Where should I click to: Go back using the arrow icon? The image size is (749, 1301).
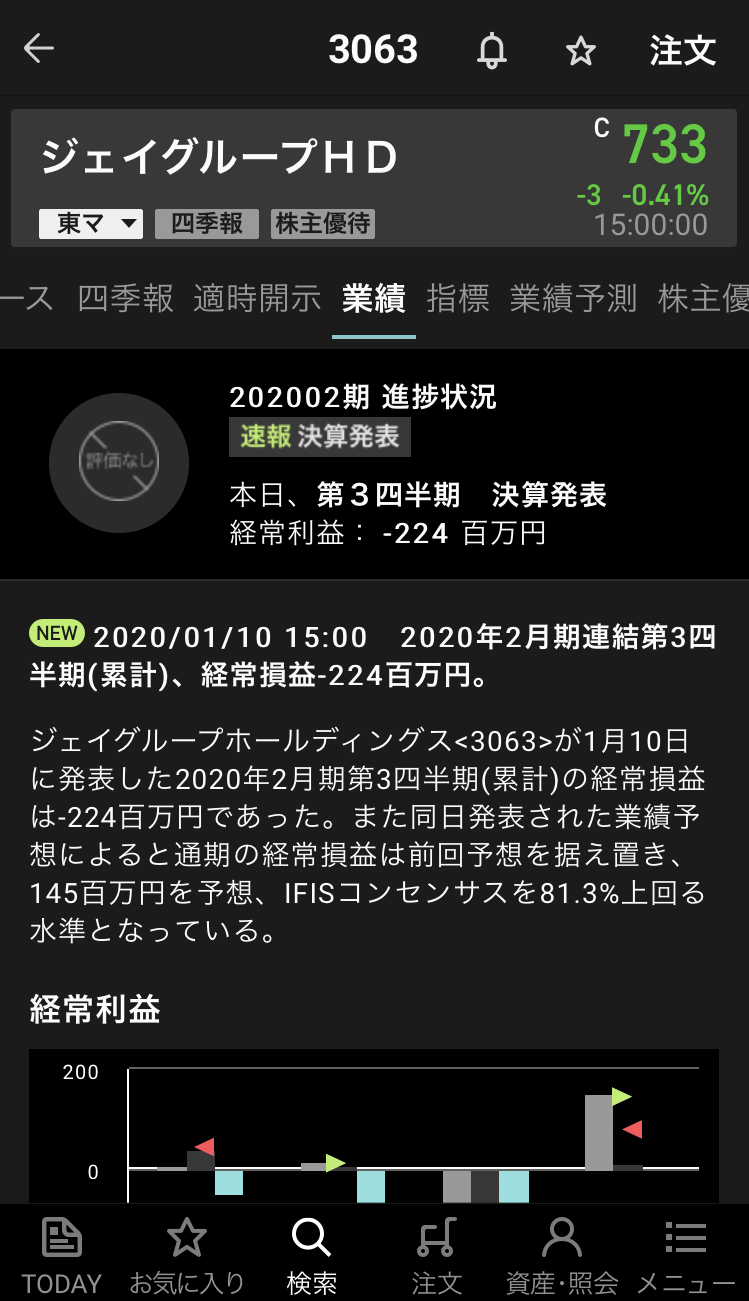click(x=39, y=49)
